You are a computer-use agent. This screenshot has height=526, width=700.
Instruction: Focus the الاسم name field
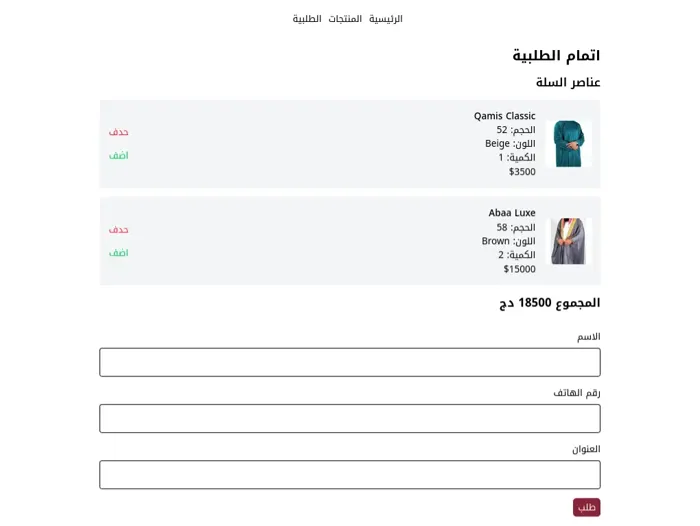point(350,362)
